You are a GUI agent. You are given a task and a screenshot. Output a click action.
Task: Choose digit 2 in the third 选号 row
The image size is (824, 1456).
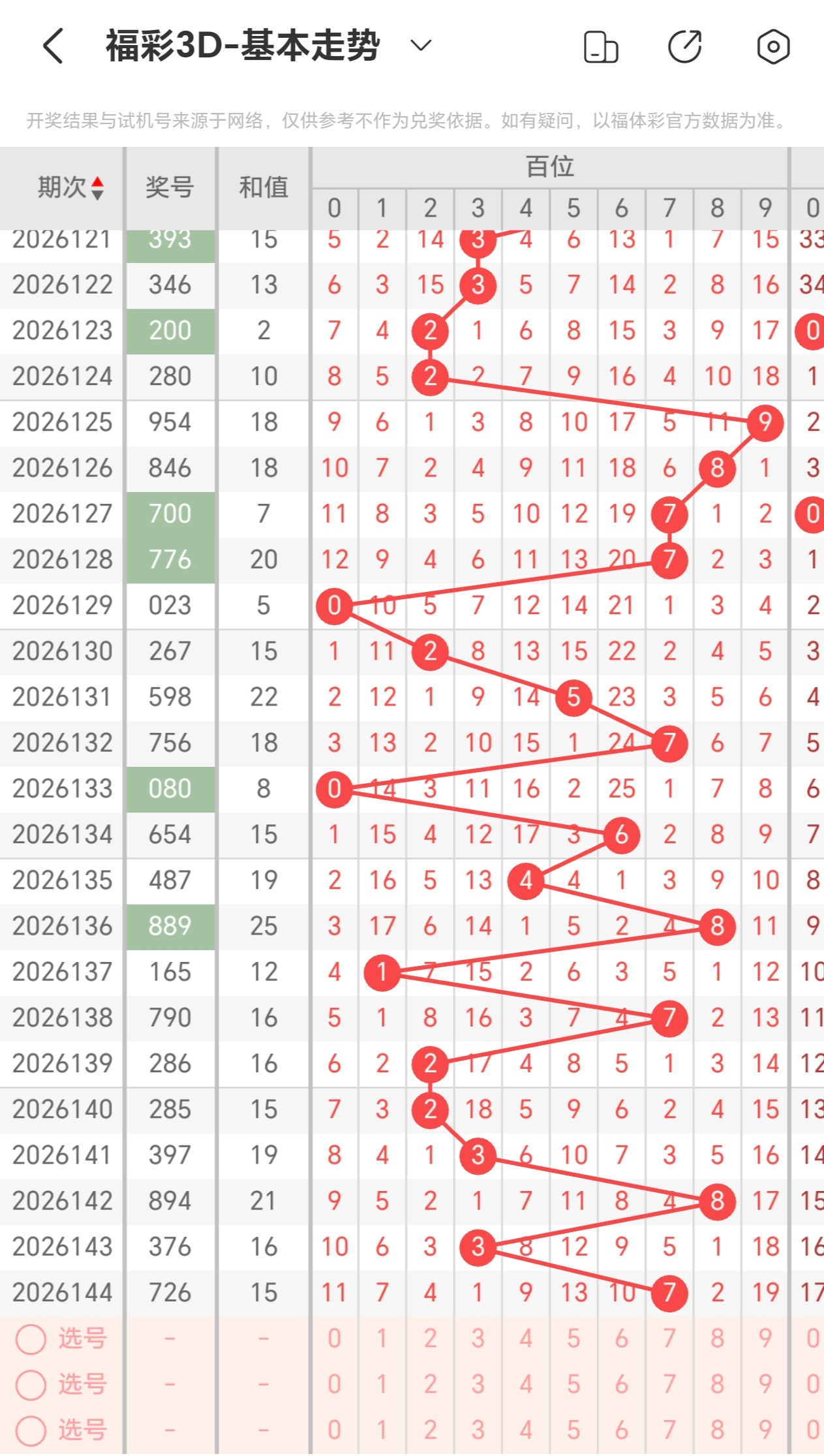point(430,1430)
